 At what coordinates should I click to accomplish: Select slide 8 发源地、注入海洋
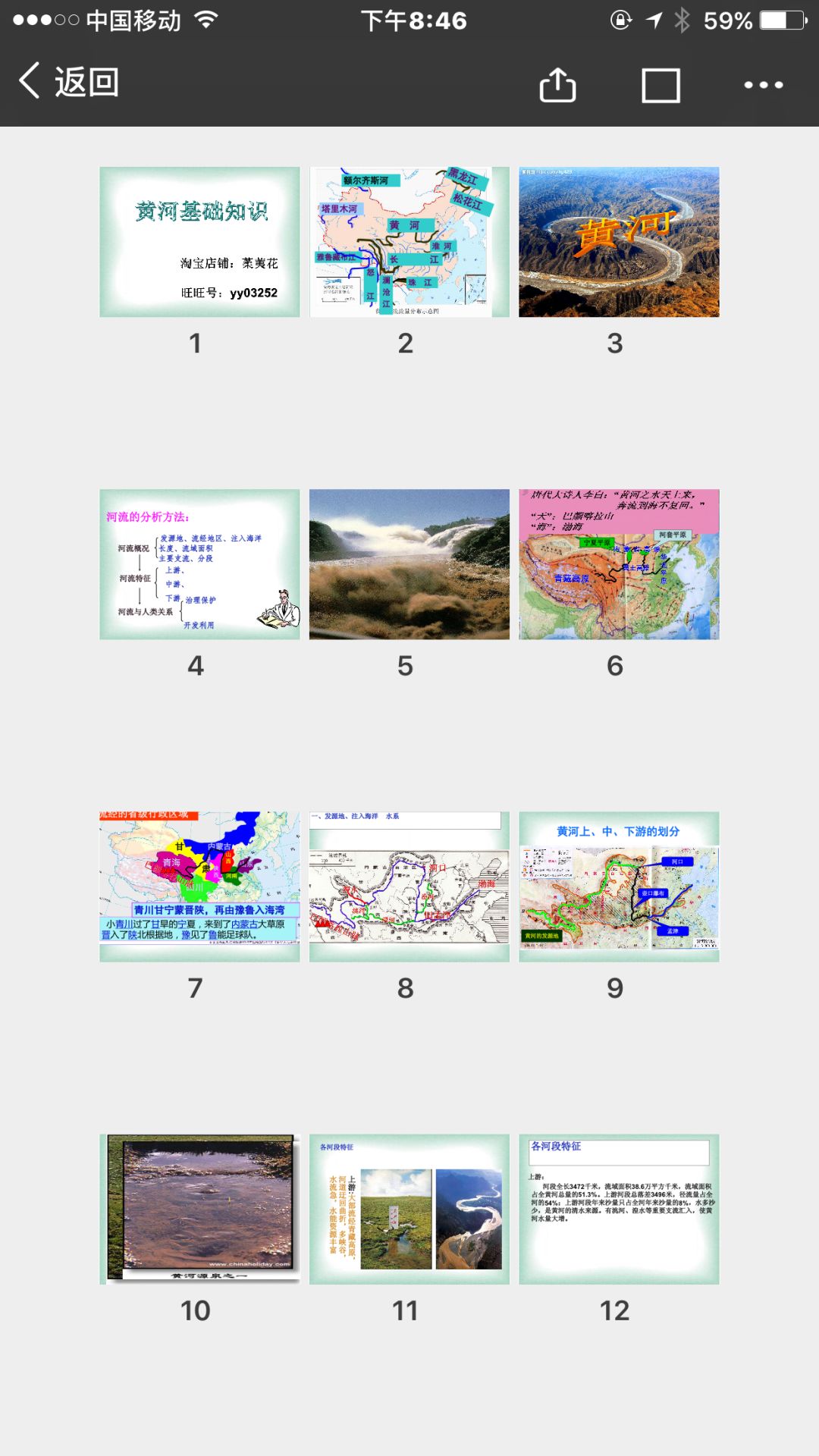409,886
